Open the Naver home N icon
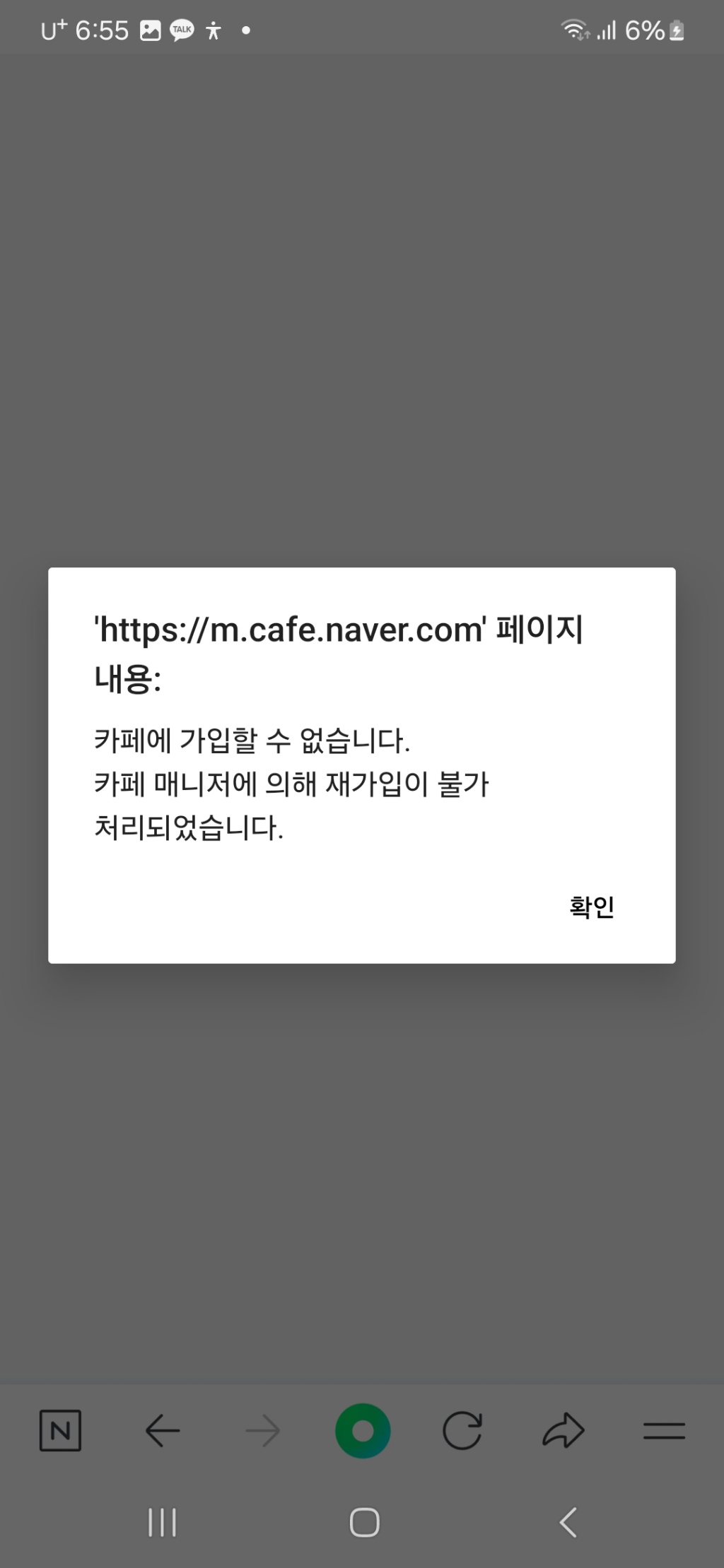Viewport: 724px width, 1568px height. click(x=60, y=1431)
